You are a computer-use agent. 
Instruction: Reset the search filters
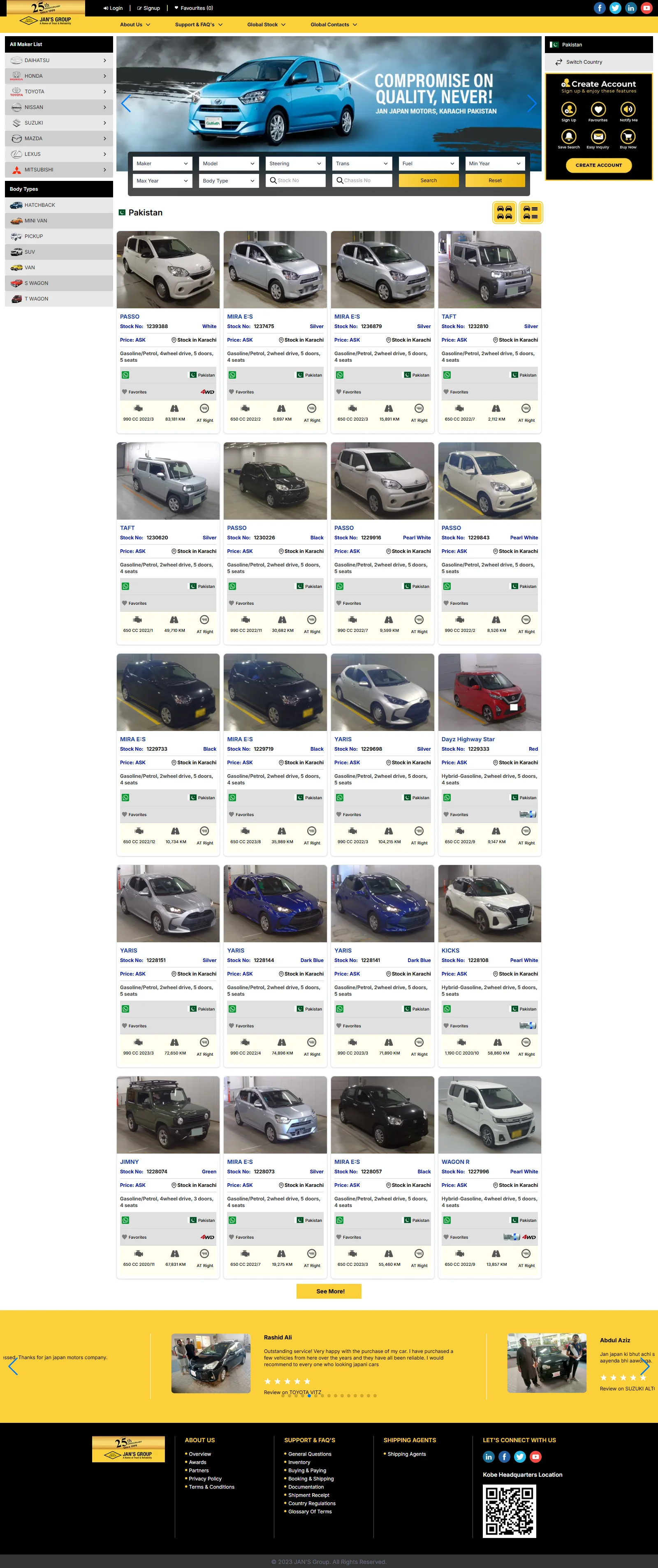click(x=494, y=180)
